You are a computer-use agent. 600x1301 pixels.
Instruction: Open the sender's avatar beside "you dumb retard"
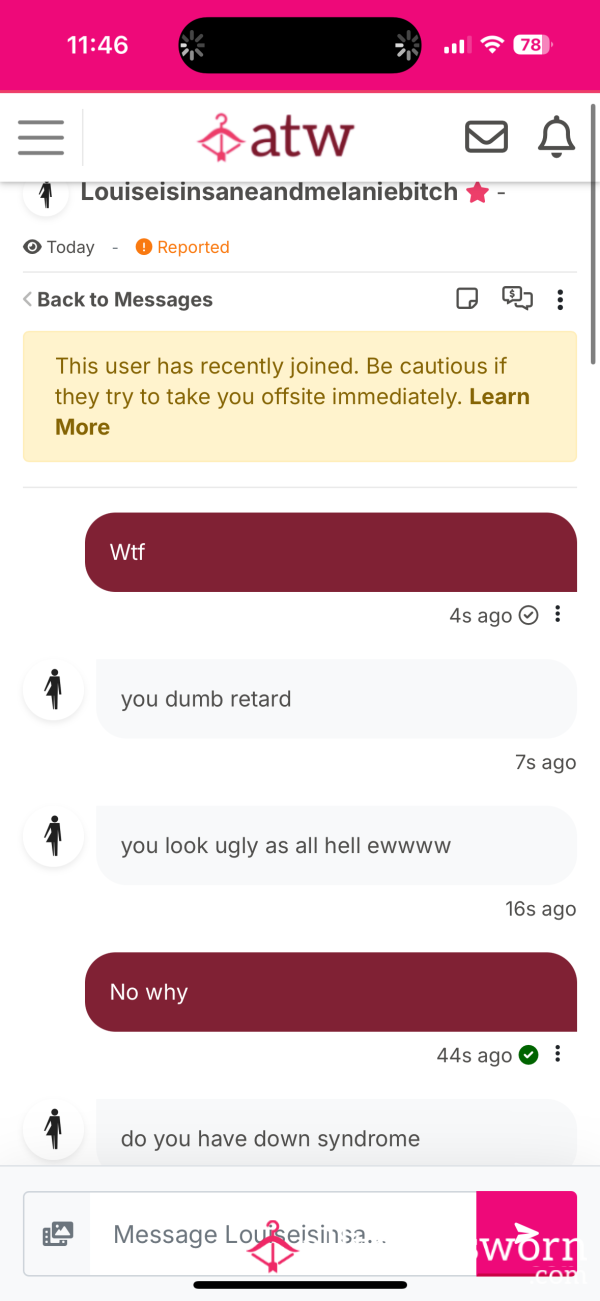pos(53,689)
